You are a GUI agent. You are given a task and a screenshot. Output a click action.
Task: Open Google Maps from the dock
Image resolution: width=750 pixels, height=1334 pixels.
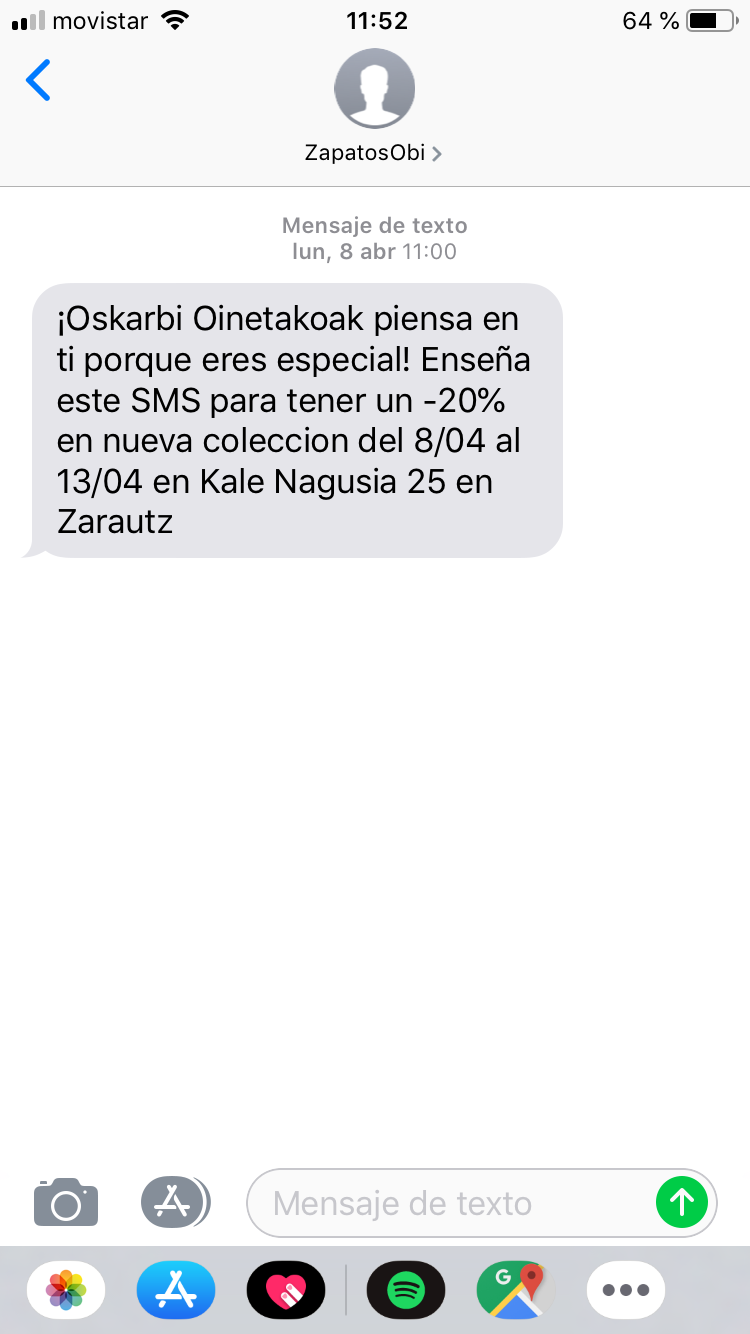pyautogui.click(x=515, y=1290)
